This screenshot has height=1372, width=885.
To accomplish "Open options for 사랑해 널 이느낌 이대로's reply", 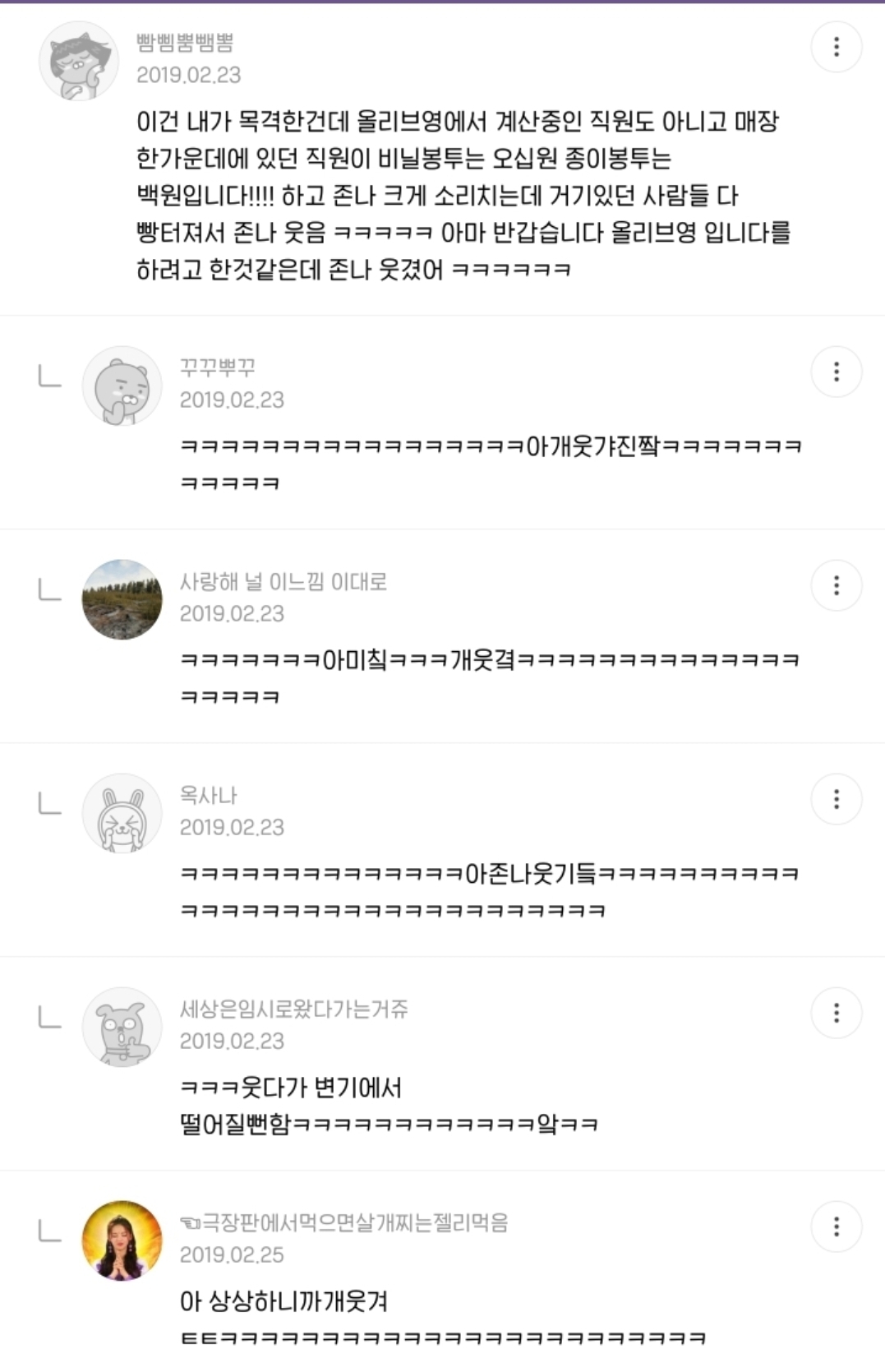I will (836, 585).
